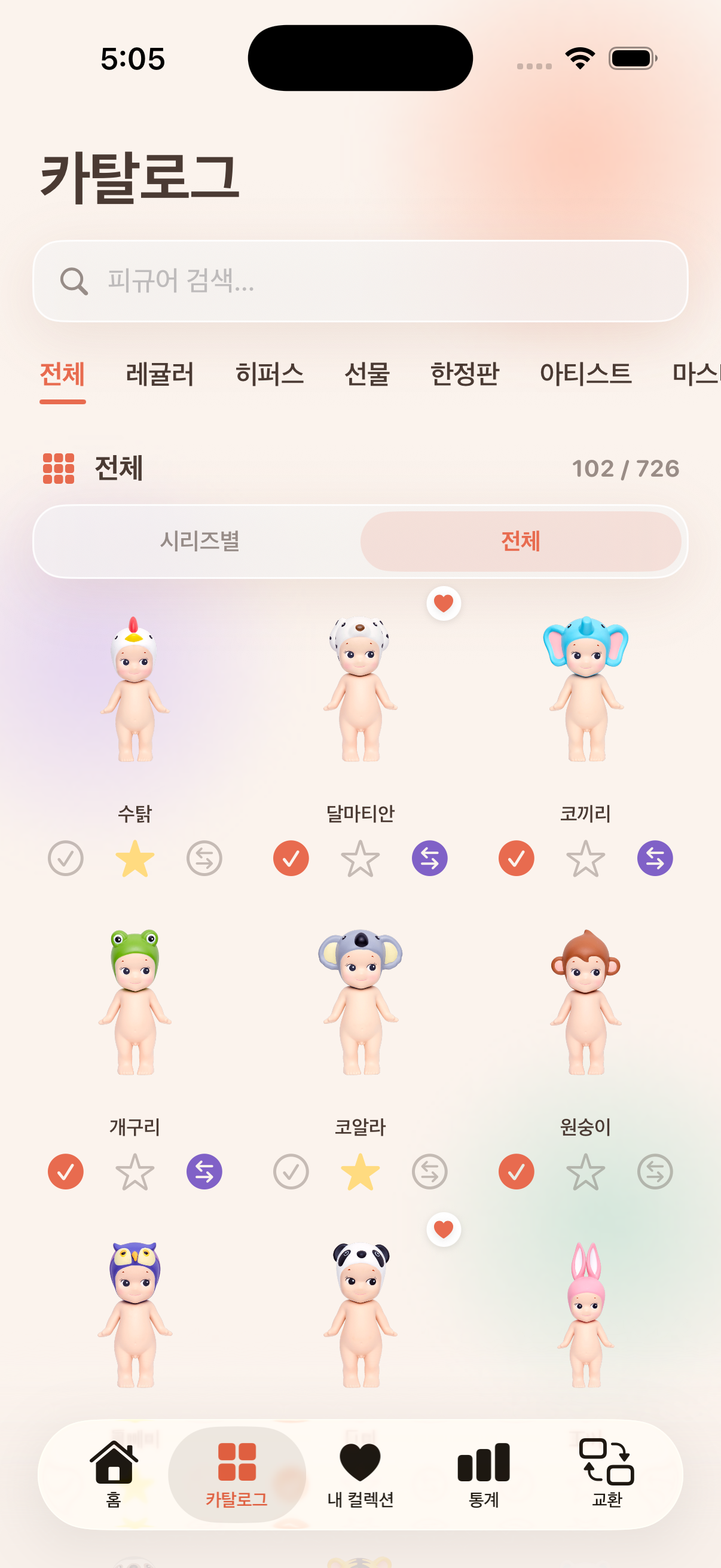The height and width of the screenshot is (1568, 721).
Task: Enable trade icon for 원숭이
Action: (655, 1171)
